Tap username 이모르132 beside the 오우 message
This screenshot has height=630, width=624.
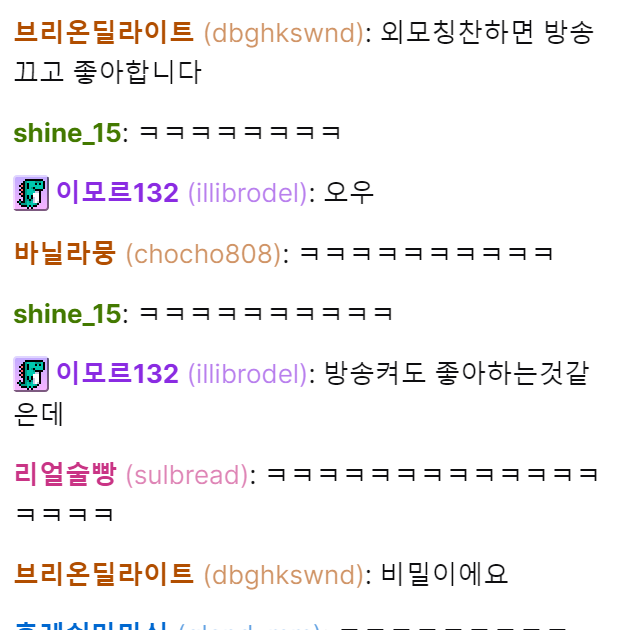(x=182, y=193)
